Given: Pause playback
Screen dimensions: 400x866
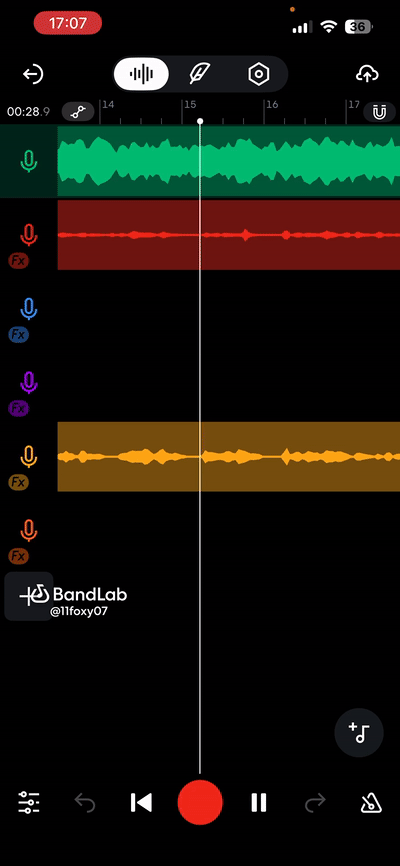Looking at the screenshot, I should (259, 802).
